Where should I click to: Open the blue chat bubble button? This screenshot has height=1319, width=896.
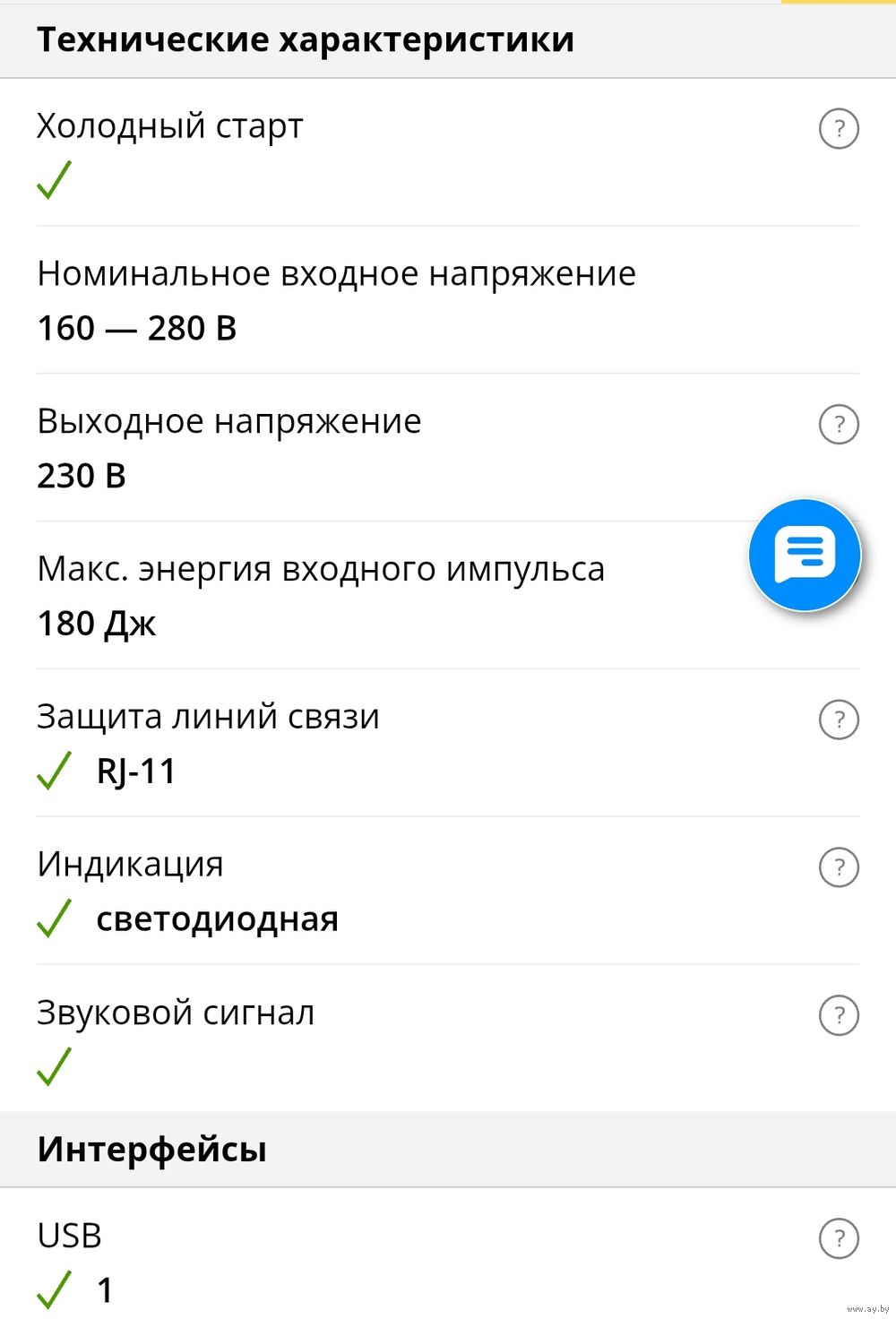(805, 556)
